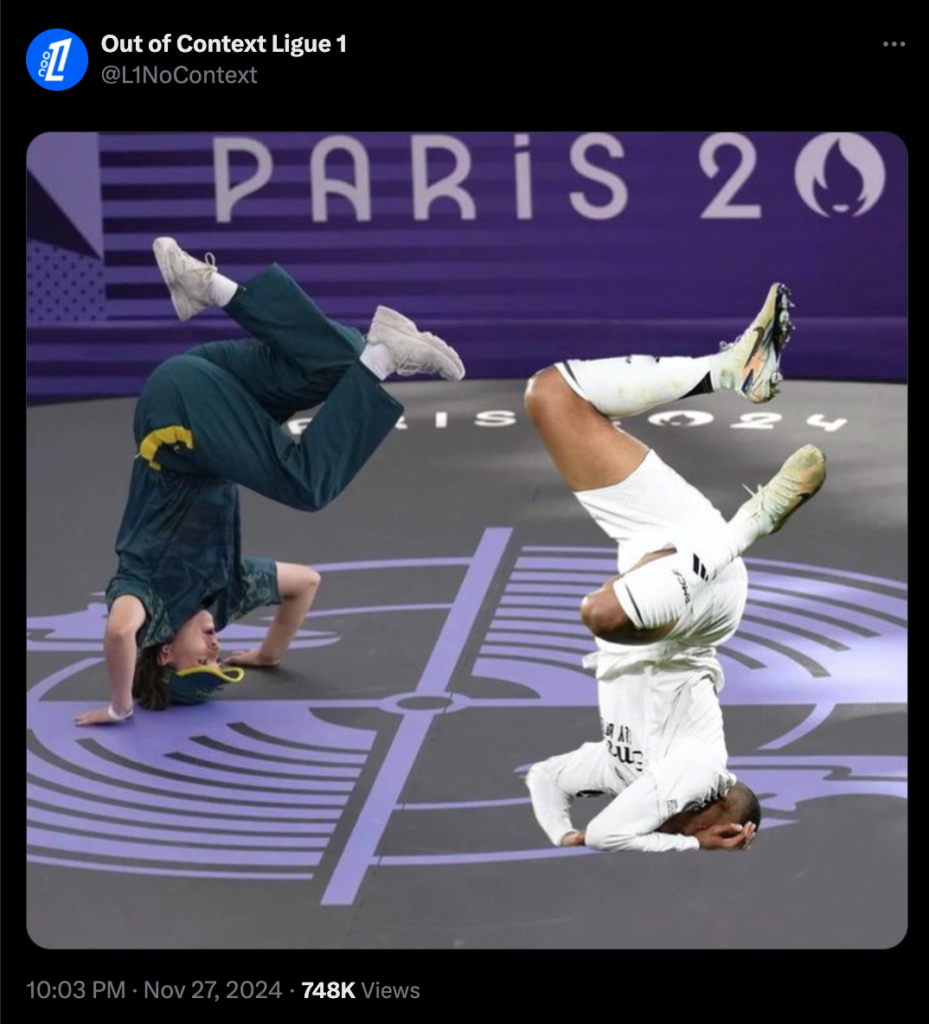Open the tweet's timestamp details
The width and height of the screenshot is (929, 1024).
point(153,990)
